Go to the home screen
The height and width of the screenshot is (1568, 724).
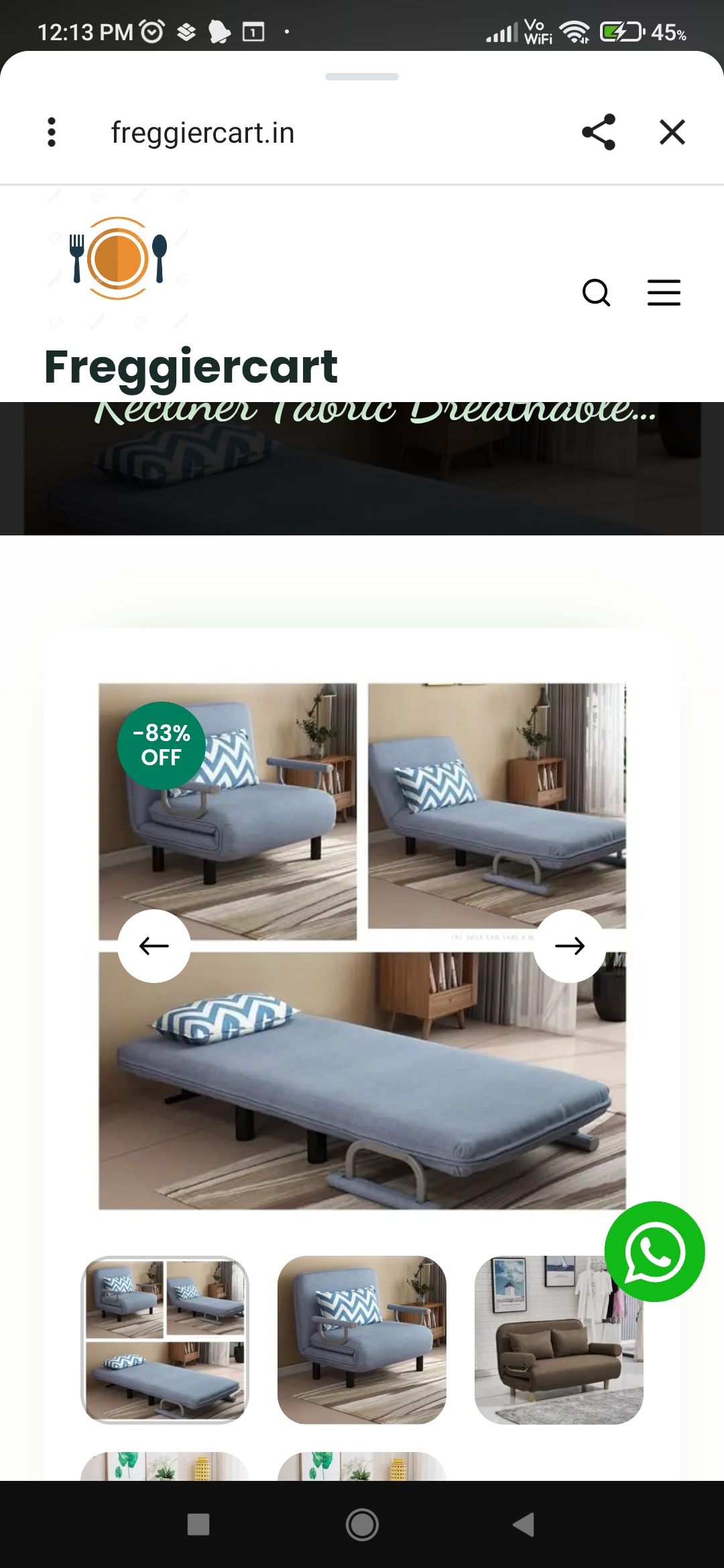362,1524
